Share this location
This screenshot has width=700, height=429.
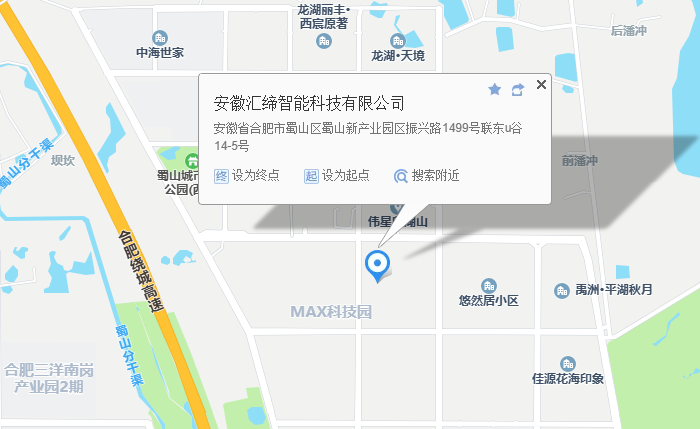click(x=517, y=89)
